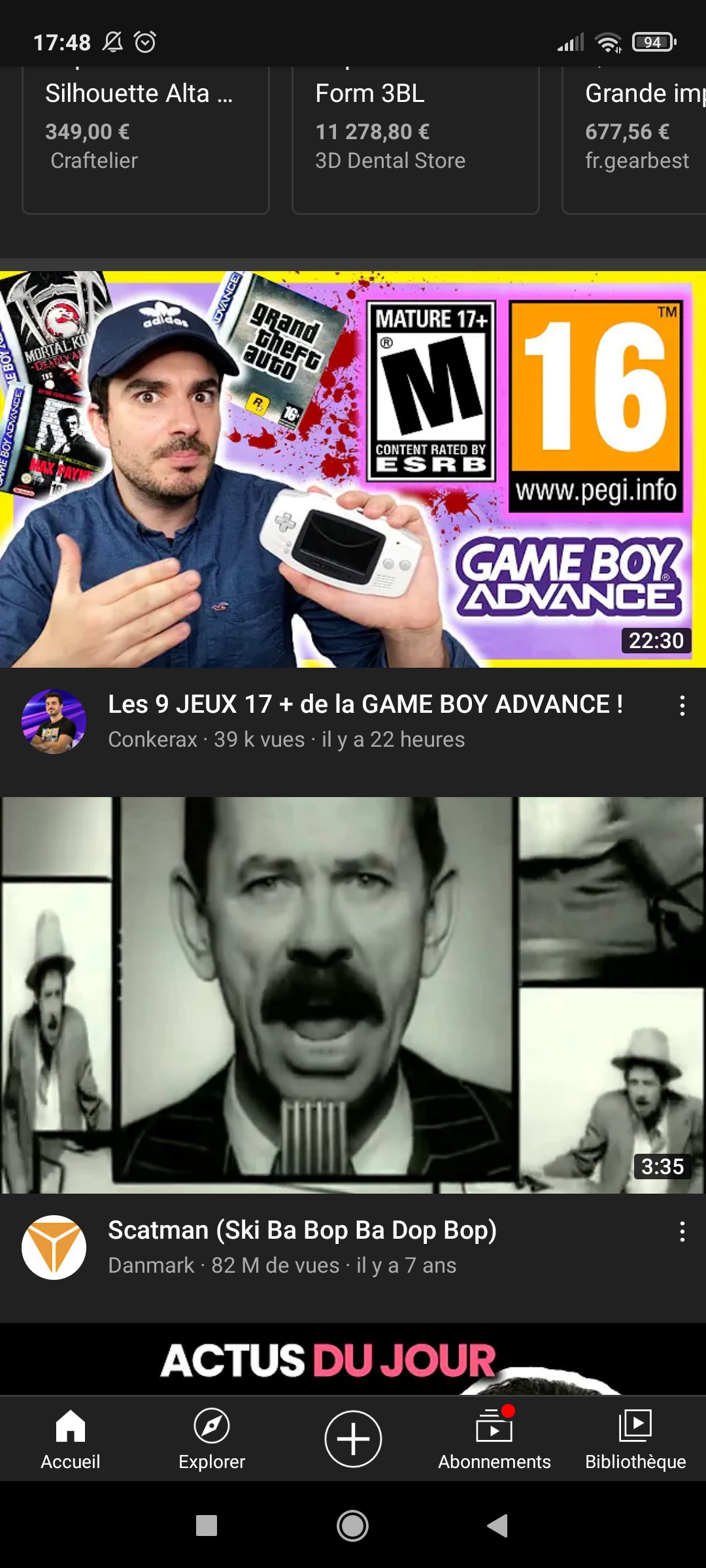Image resolution: width=706 pixels, height=1568 pixels.
Task: Play the Scatman video thumbnail
Action: pyautogui.click(x=353, y=994)
